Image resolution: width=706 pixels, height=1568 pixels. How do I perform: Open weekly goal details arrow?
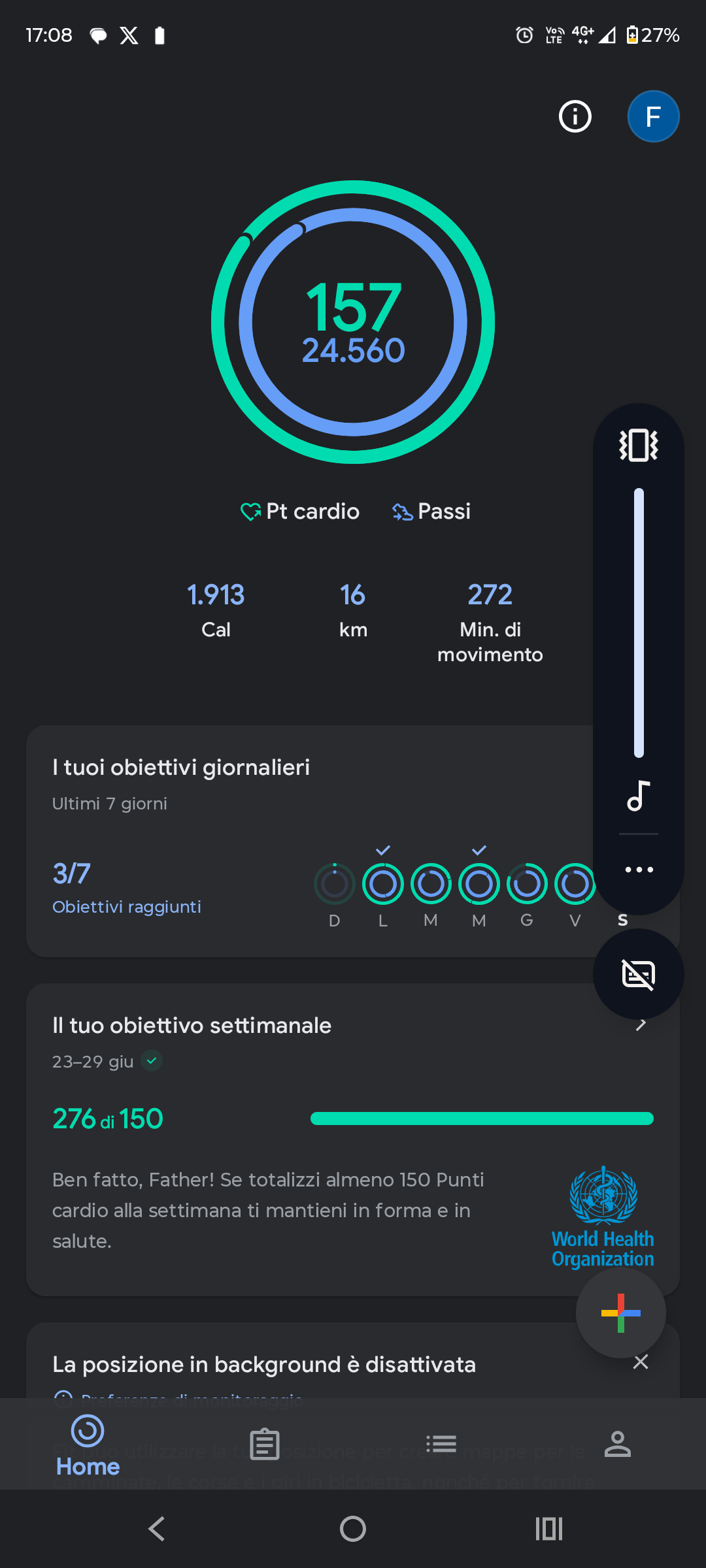tap(641, 1024)
